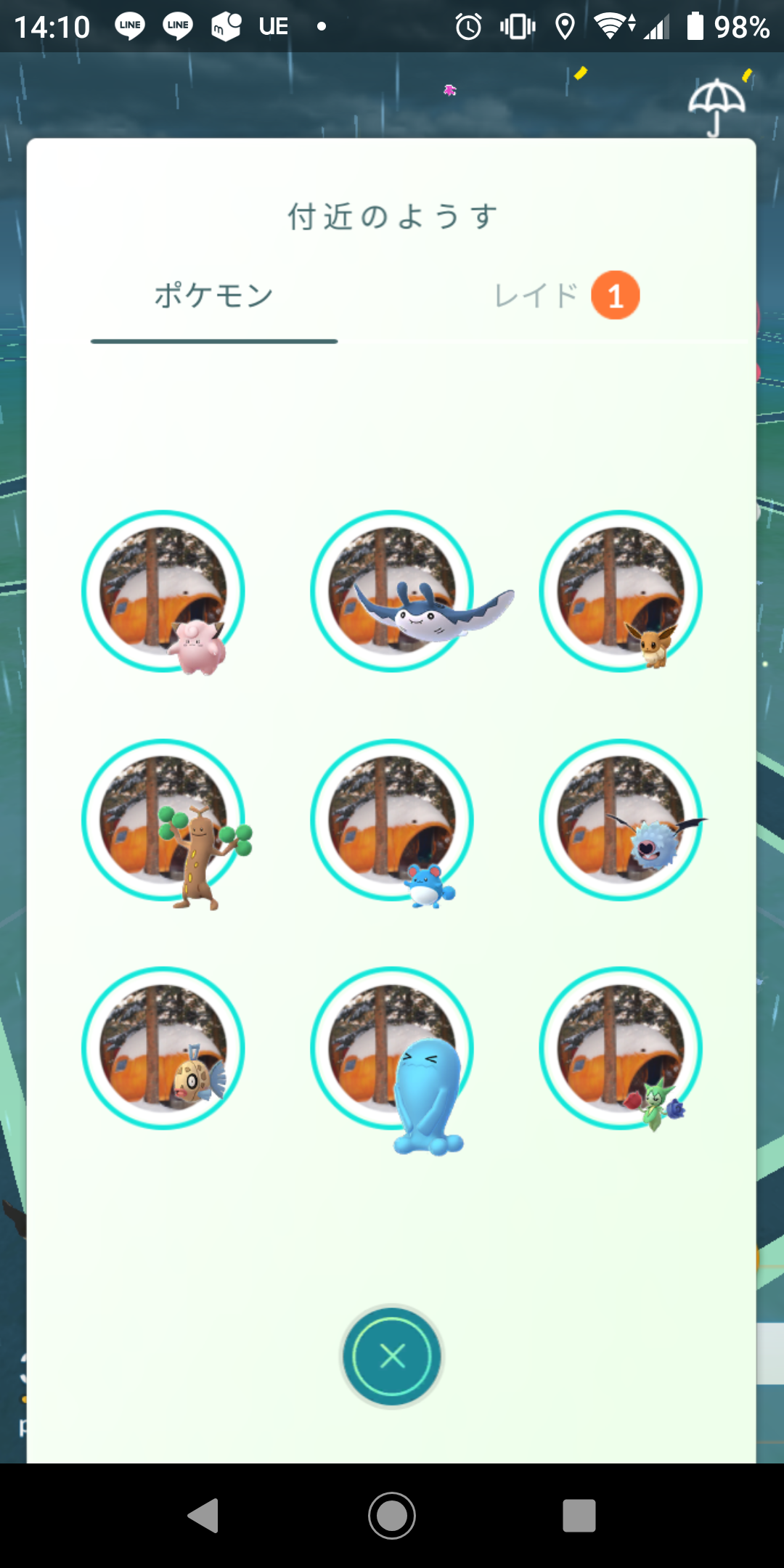Select the ポケモン tab
784x1568 pixels.
pos(213,296)
